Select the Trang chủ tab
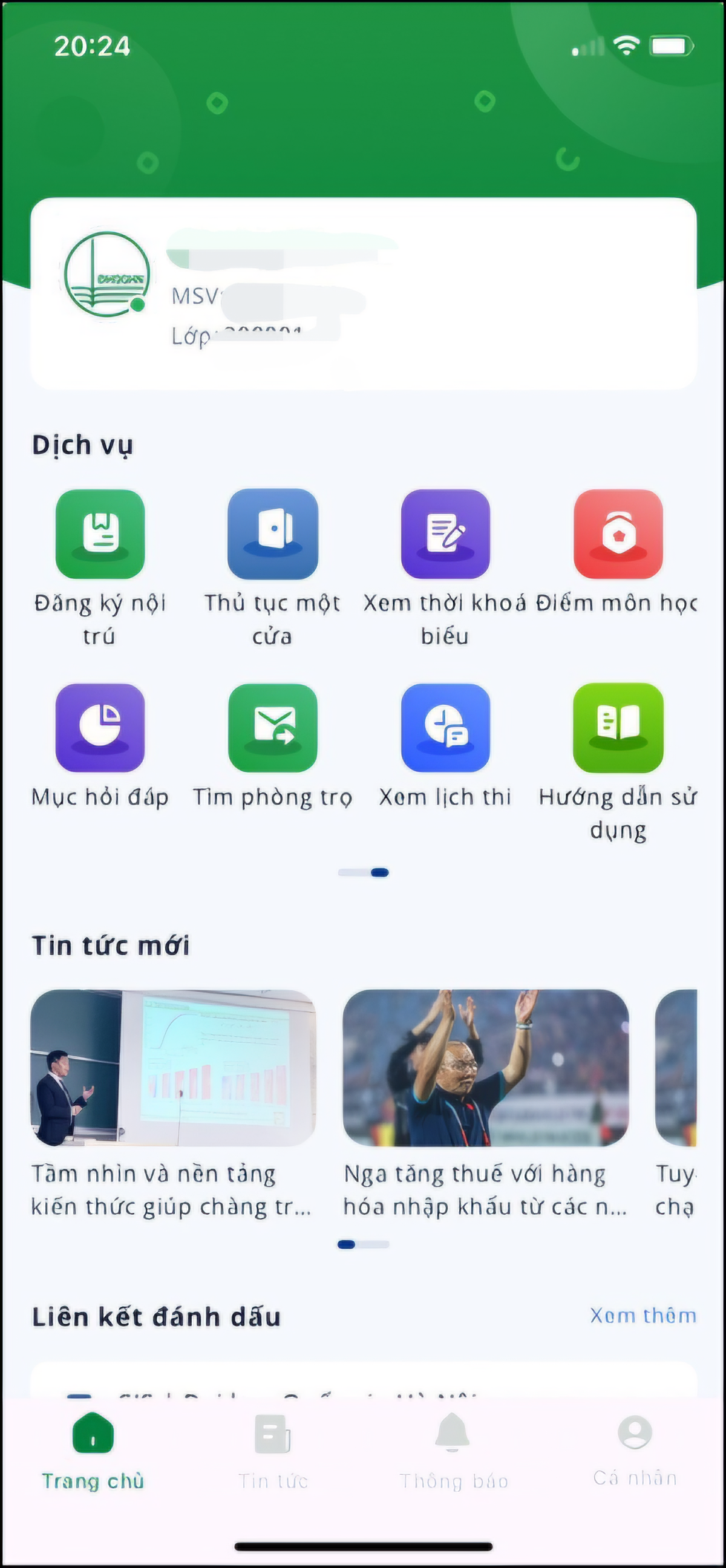This screenshot has width=726, height=1568. tap(93, 1450)
